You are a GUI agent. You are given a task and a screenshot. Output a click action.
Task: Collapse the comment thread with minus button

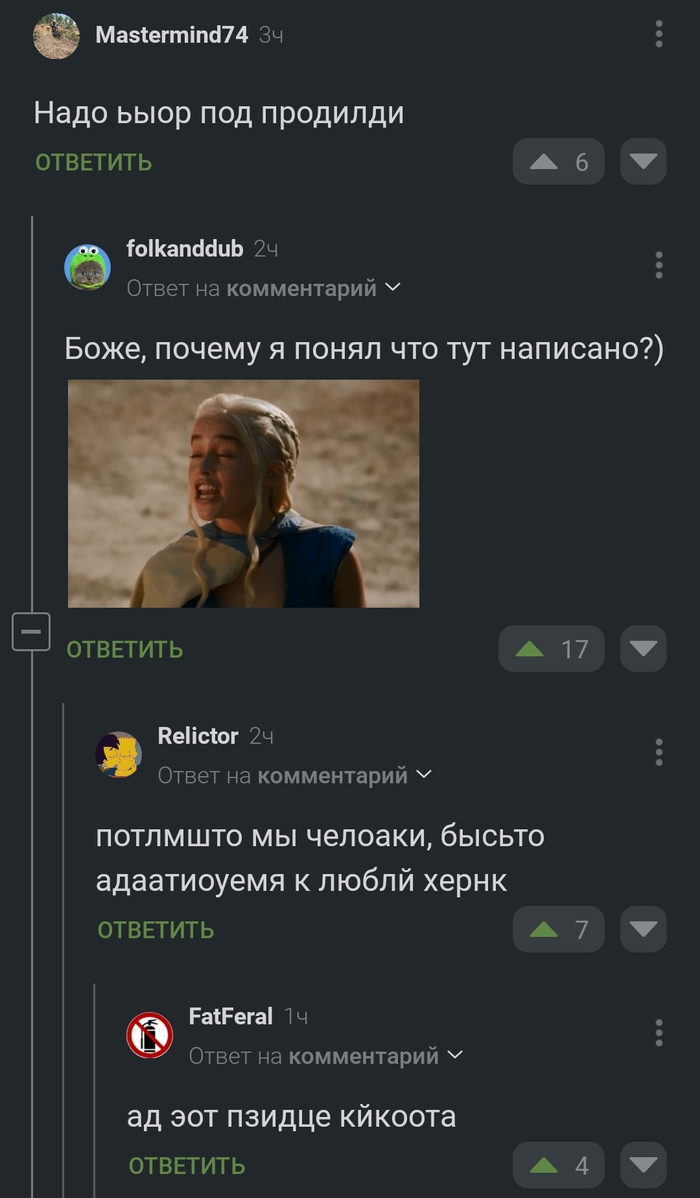tap(31, 632)
